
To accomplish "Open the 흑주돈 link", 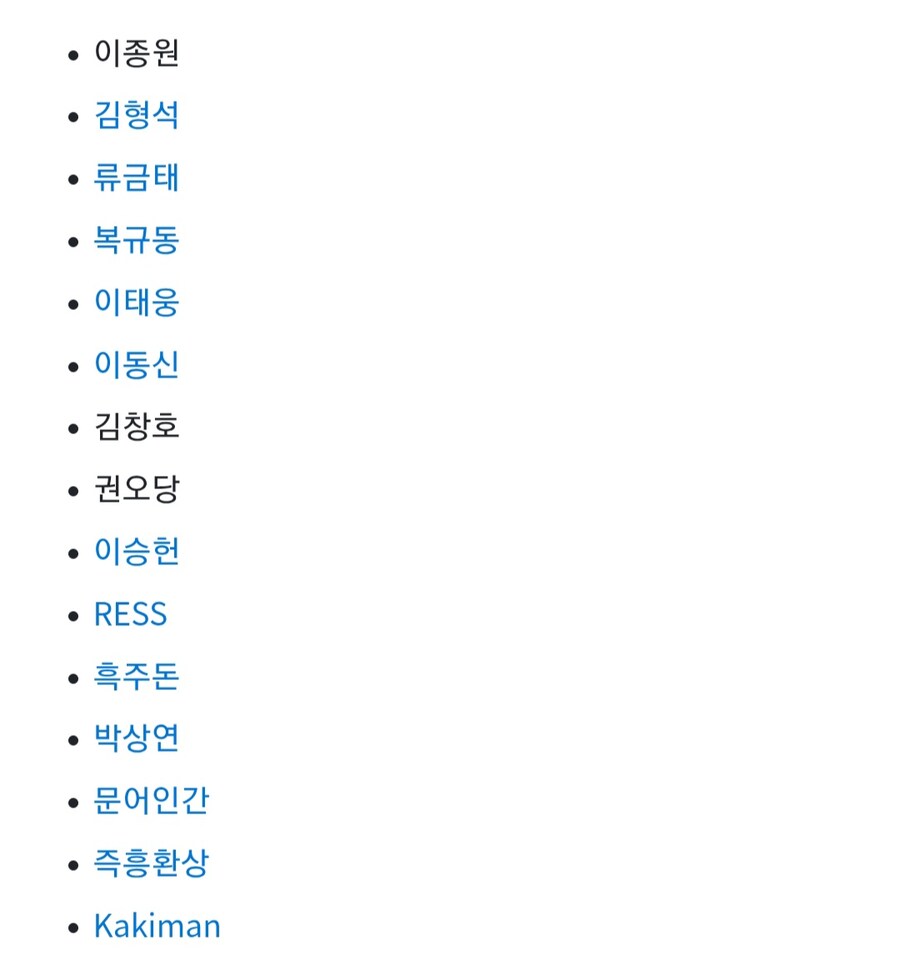I will (136, 676).
